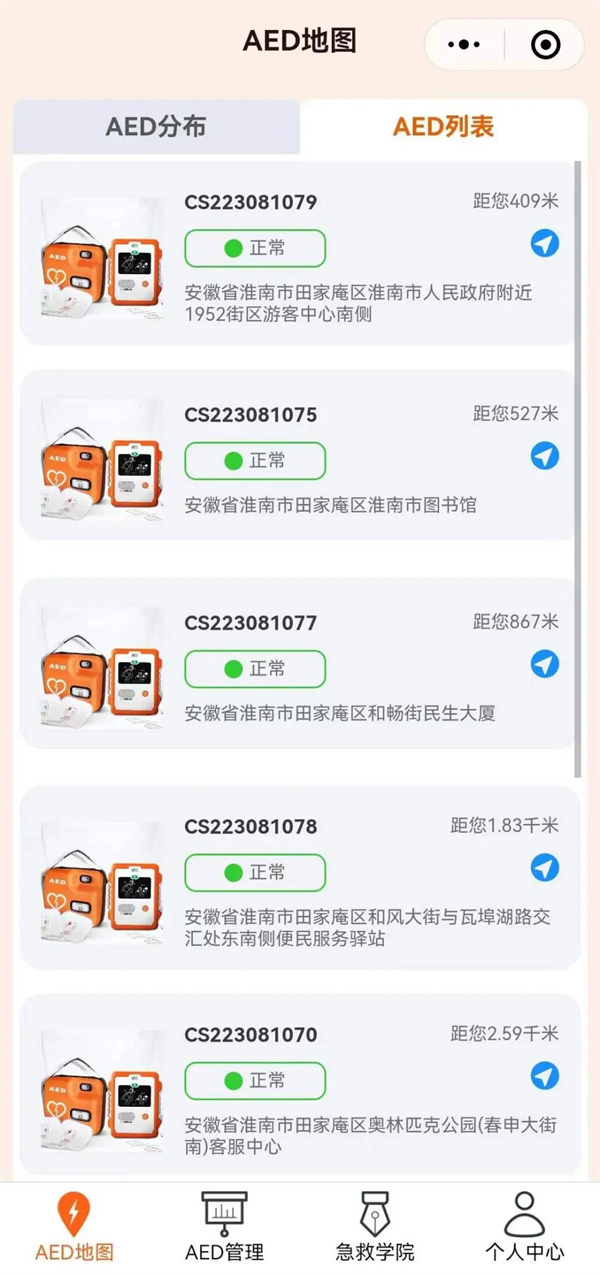
Task: Open the AED管理 tab
Action: tap(224, 1228)
